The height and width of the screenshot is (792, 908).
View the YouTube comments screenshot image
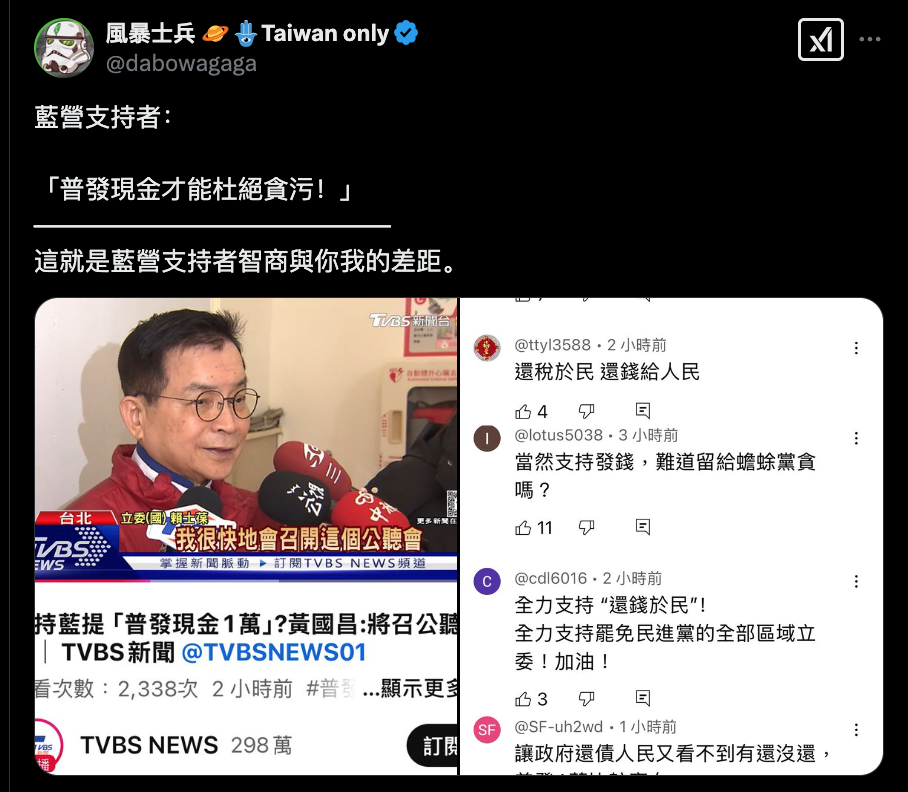[x=670, y=535]
